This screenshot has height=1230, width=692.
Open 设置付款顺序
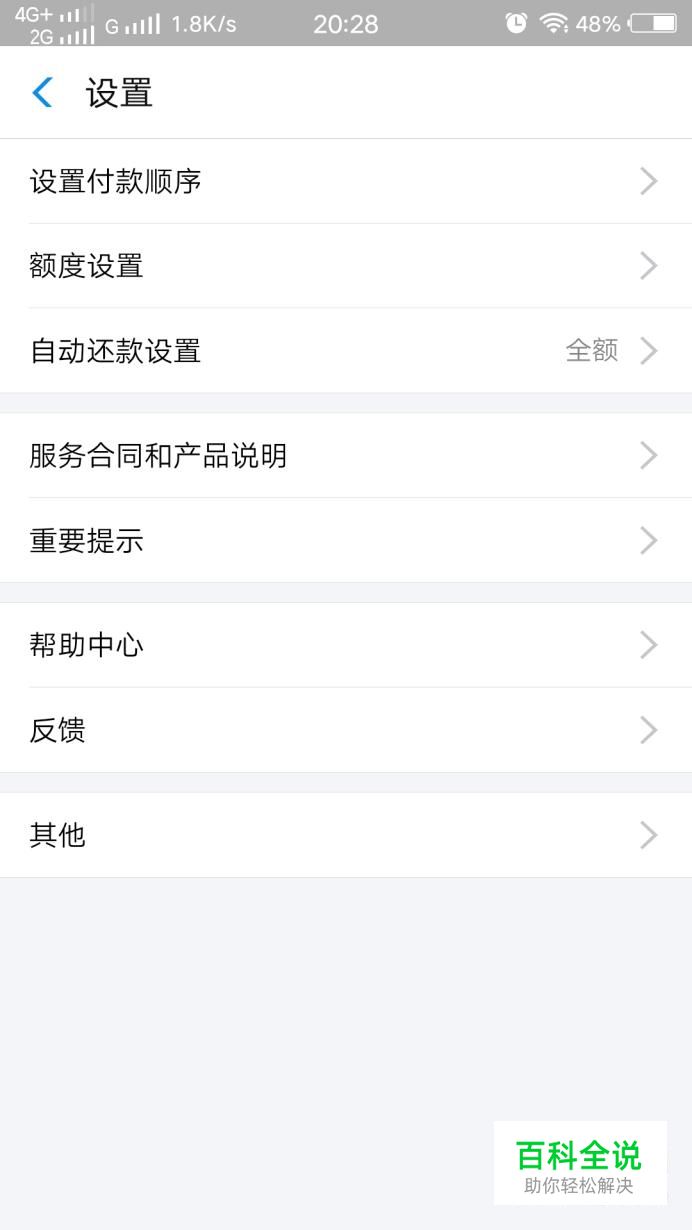point(346,181)
